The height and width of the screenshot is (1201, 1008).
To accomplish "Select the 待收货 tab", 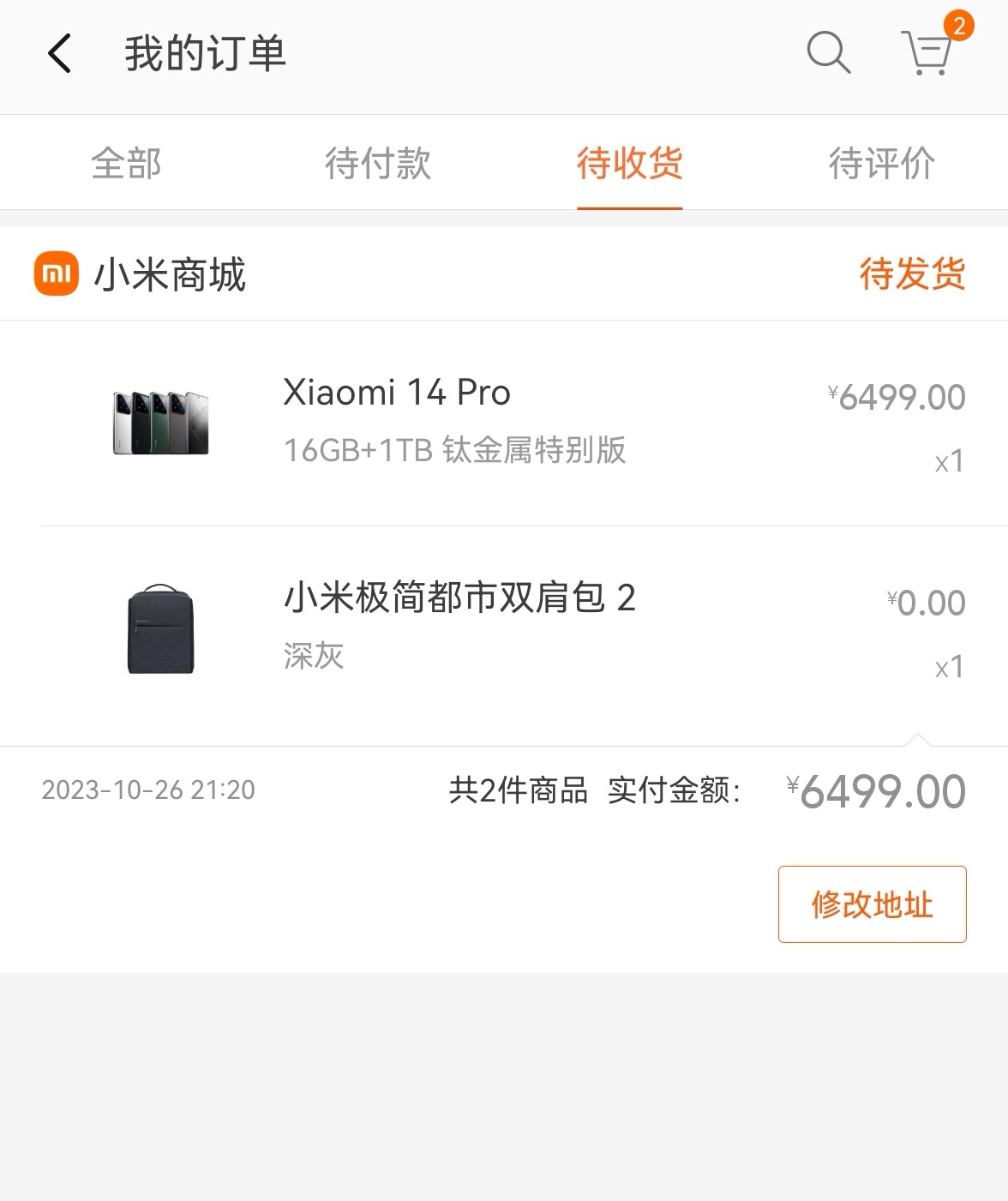I will click(x=629, y=163).
